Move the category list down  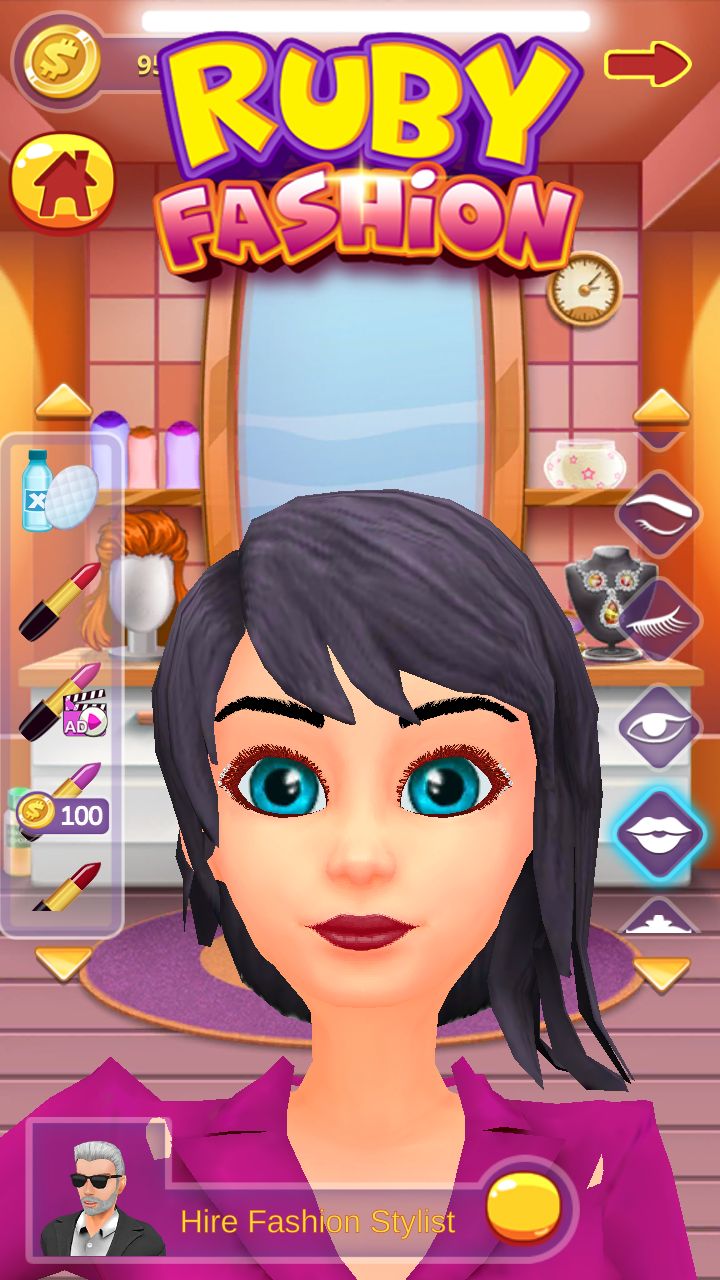coord(661,972)
